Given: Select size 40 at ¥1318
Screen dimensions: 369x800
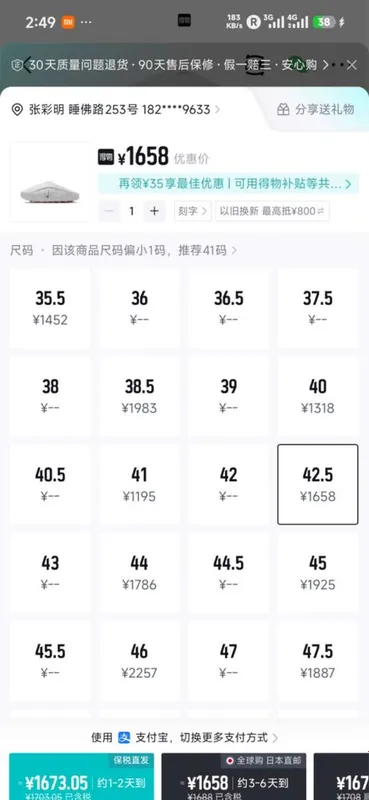Looking at the screenshot, I should point(318,396).
